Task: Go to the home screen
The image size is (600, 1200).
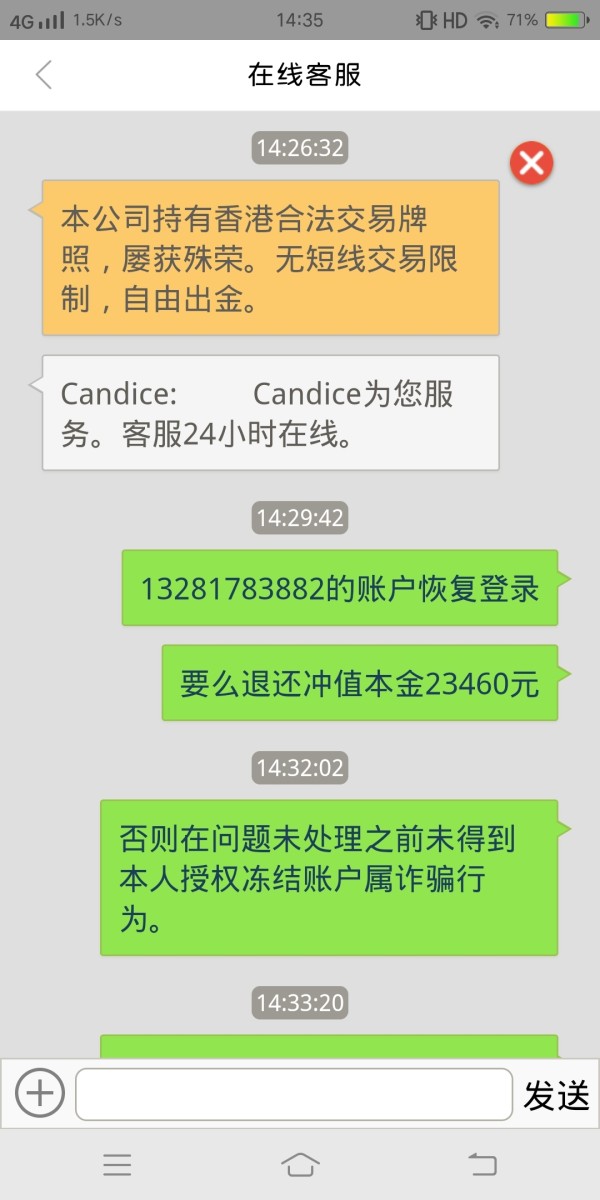Action: pyautogui.click(x=300, y=1164)
